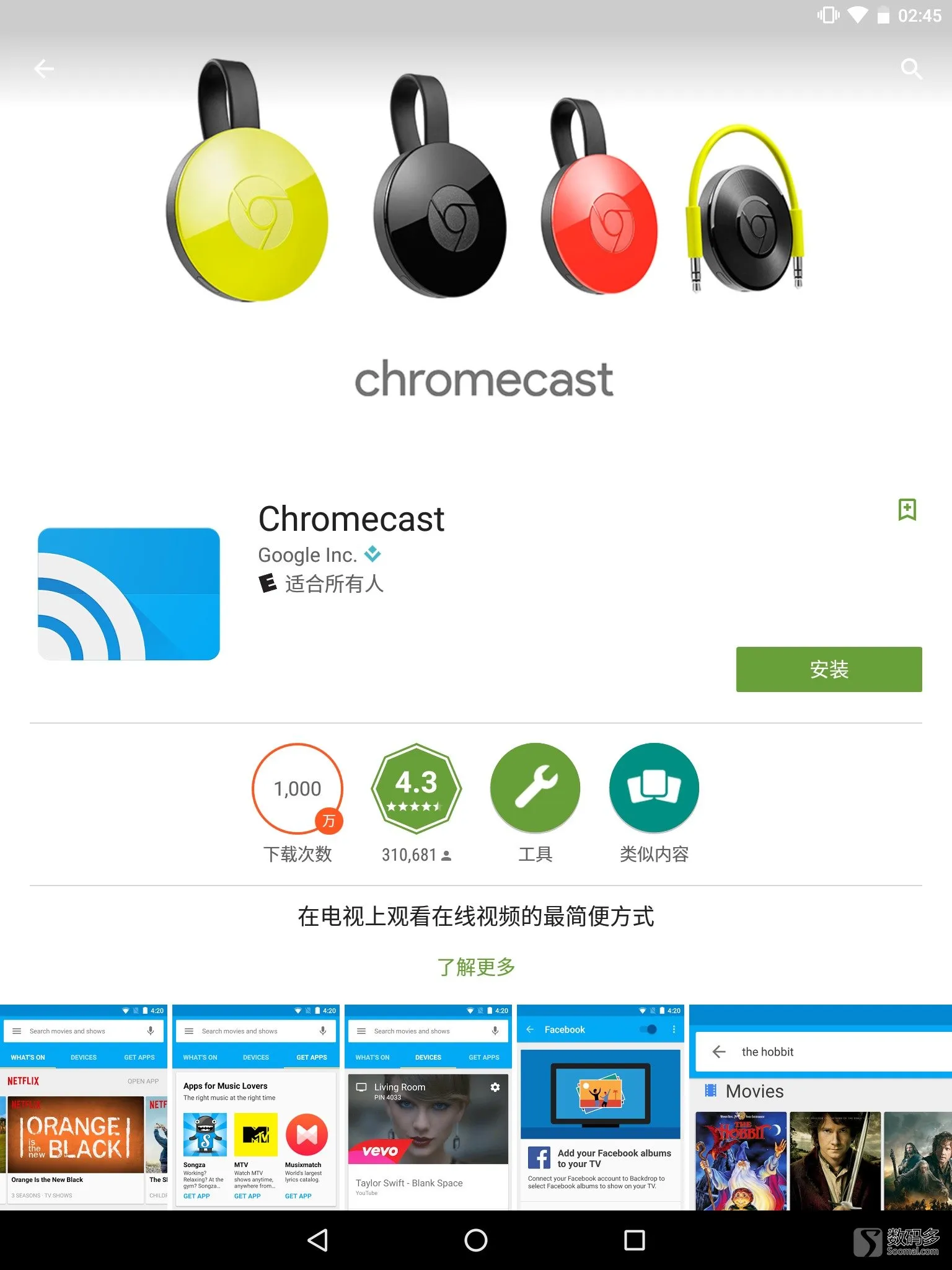Open recent apps from navigation bar
Image resolution: width=952 pixels, height=1270 pixels.
click(634, 1240)
